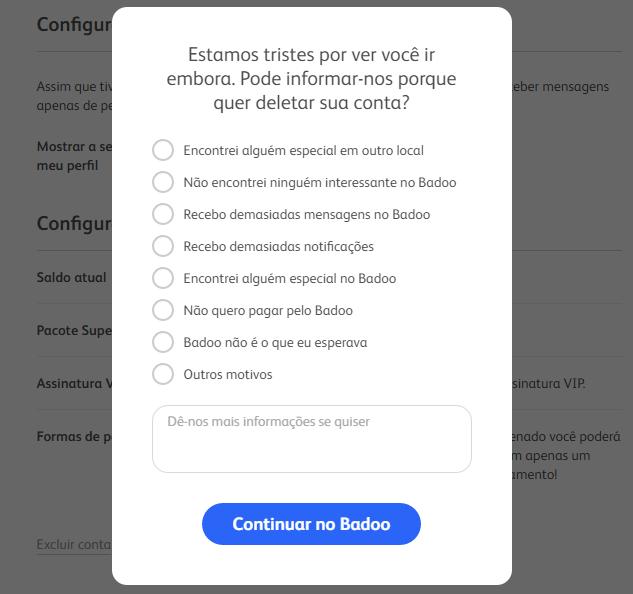
Task: Select 'Não quero pagar pelo Badoo'
Action: 163,310
